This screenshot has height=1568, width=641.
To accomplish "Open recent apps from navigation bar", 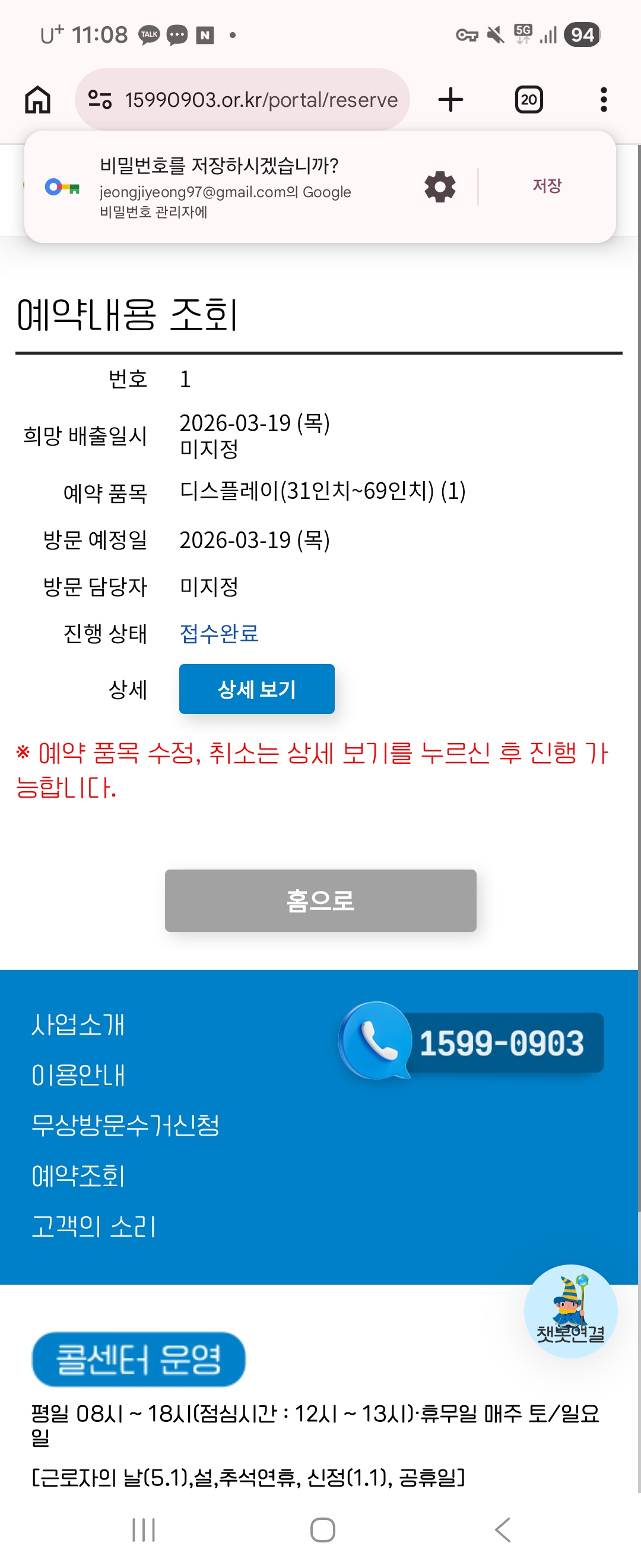I will tap(144, 1529).
